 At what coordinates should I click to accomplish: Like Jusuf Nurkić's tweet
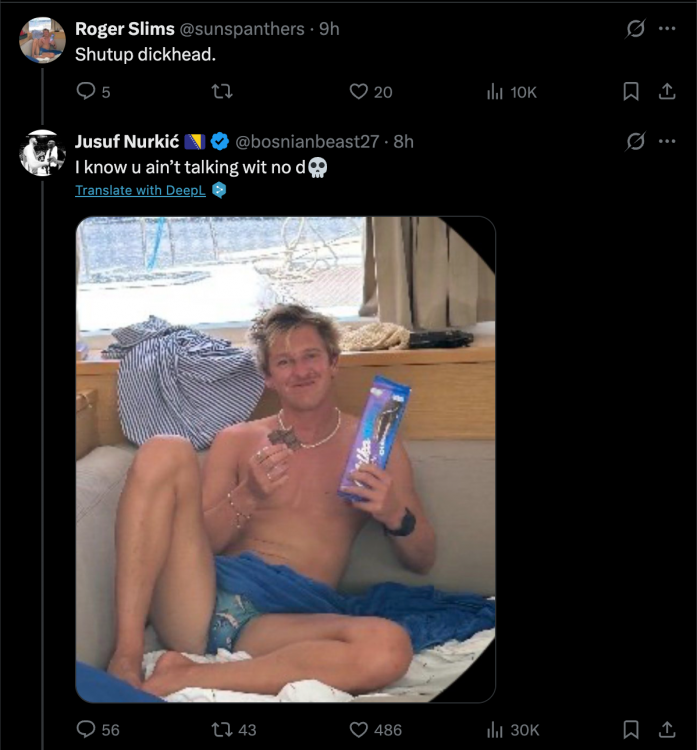[359, 729]
